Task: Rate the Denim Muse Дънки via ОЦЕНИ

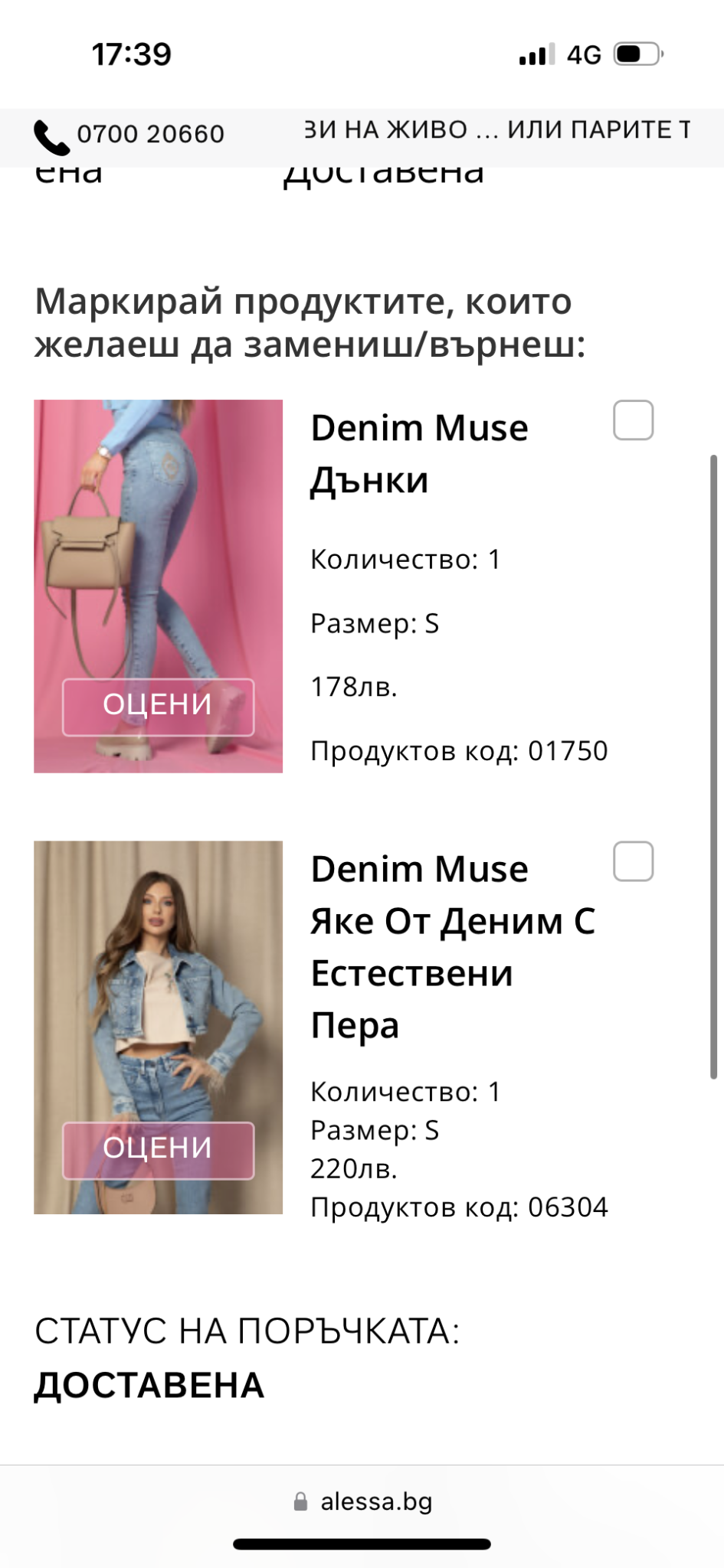Action: click(158, 706)
